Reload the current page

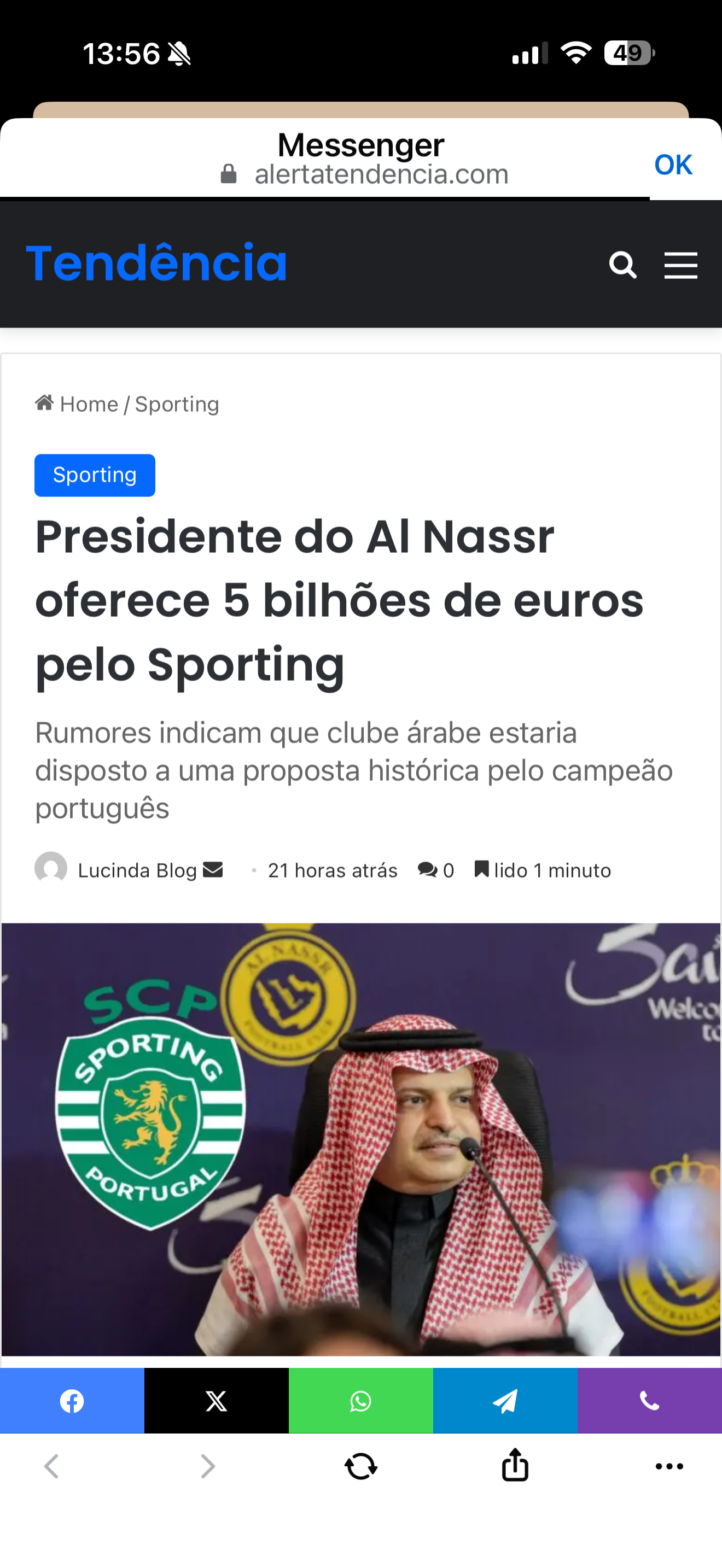(x=361, y=1466)
